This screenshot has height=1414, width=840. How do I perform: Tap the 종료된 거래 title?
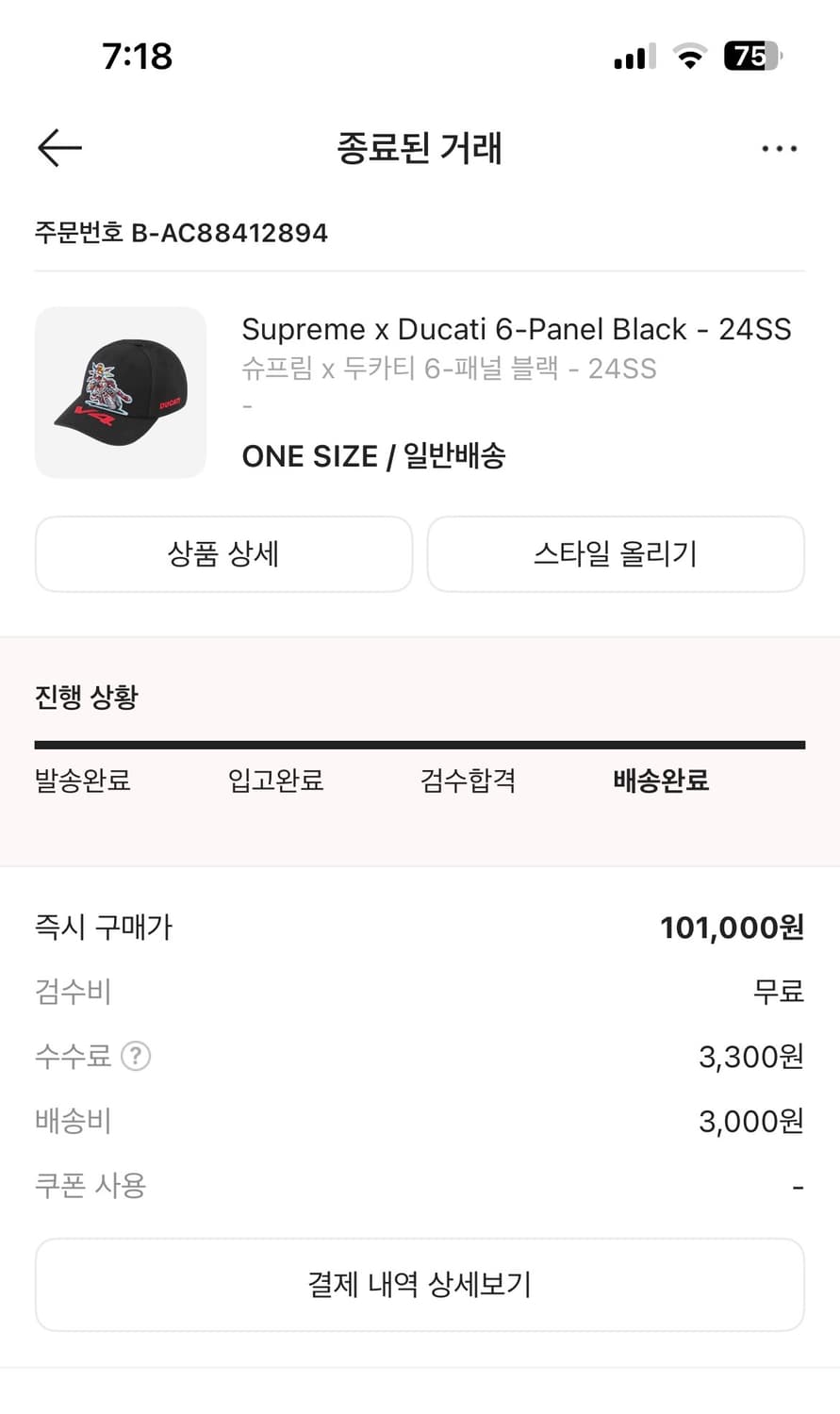(420, 148)
